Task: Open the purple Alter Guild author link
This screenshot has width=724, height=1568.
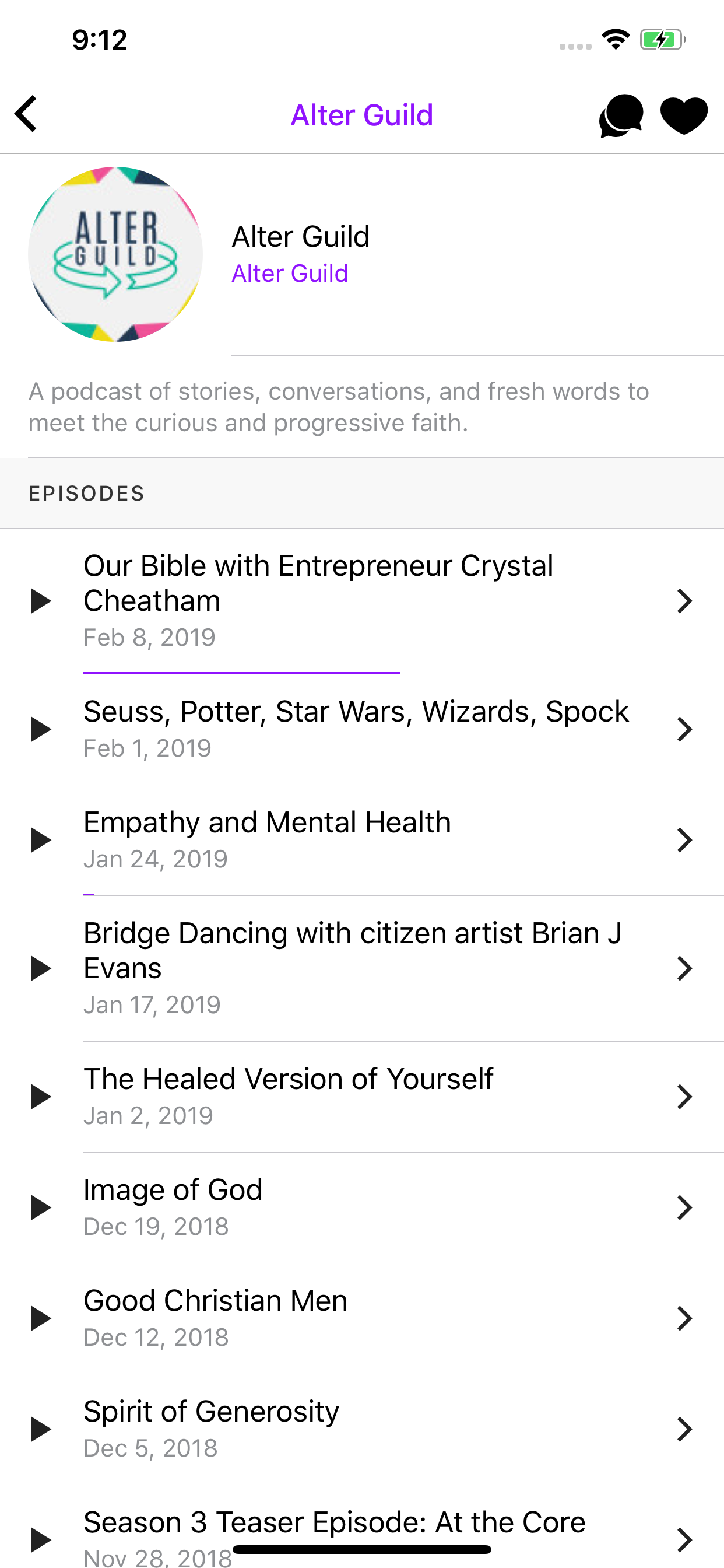Action: pyautogui.click(x=290, y=274)
